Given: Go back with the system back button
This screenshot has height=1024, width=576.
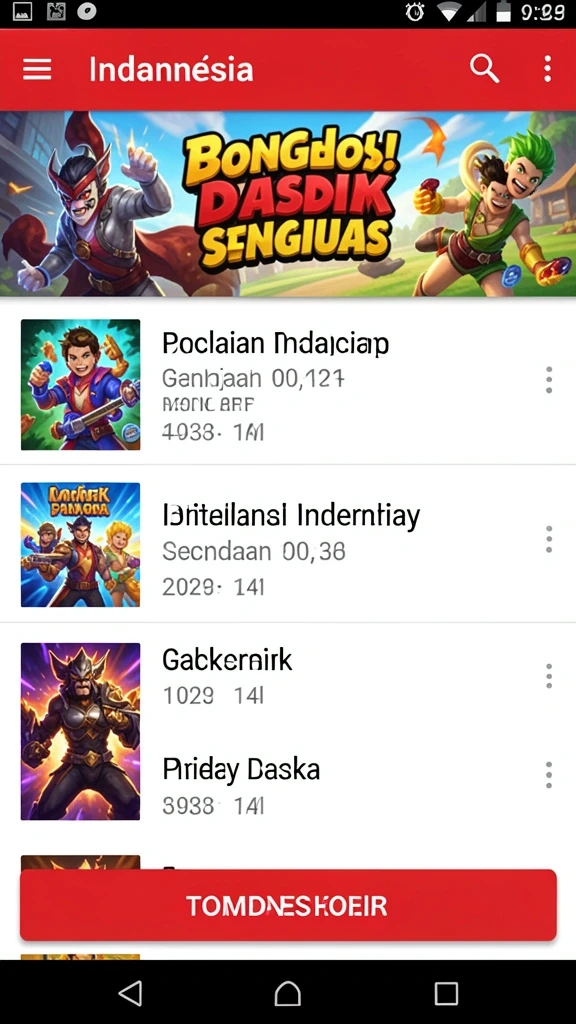Looking at the screenshot, I should pos(130,993).
